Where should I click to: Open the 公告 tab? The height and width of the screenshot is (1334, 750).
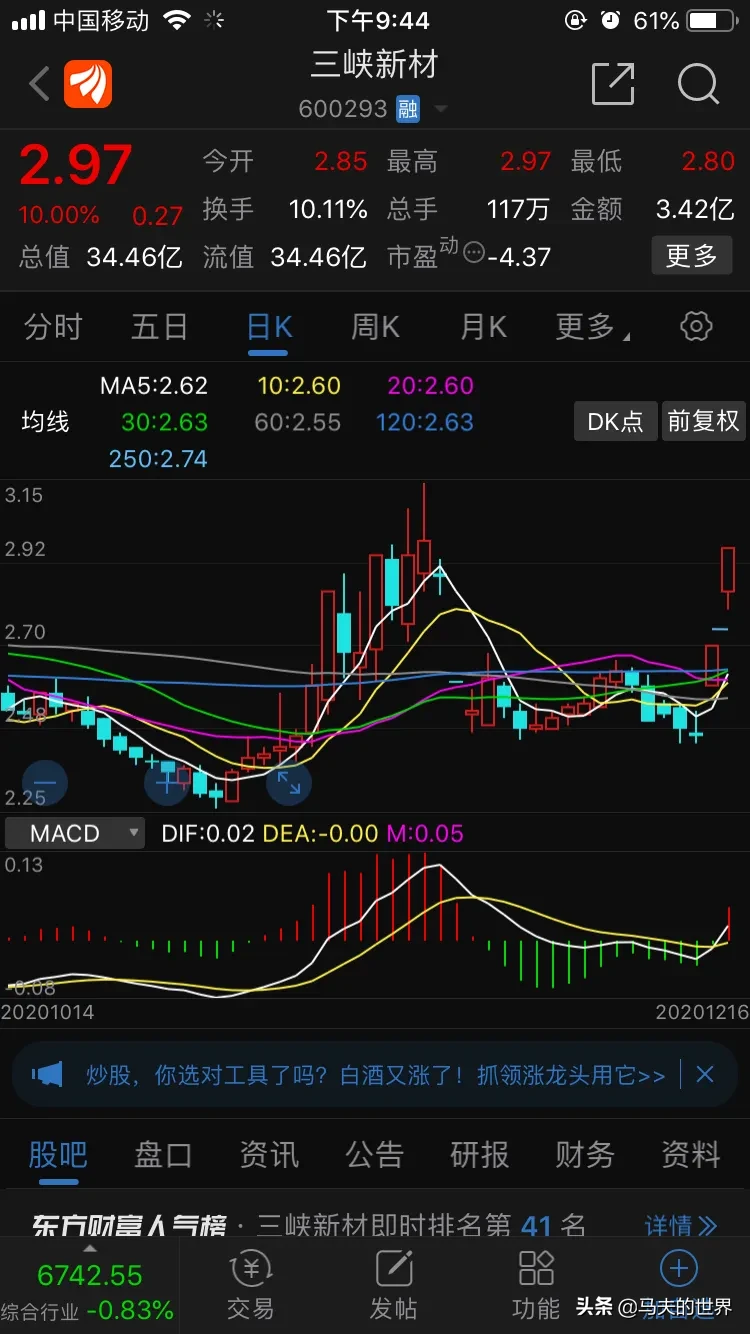374,1155
